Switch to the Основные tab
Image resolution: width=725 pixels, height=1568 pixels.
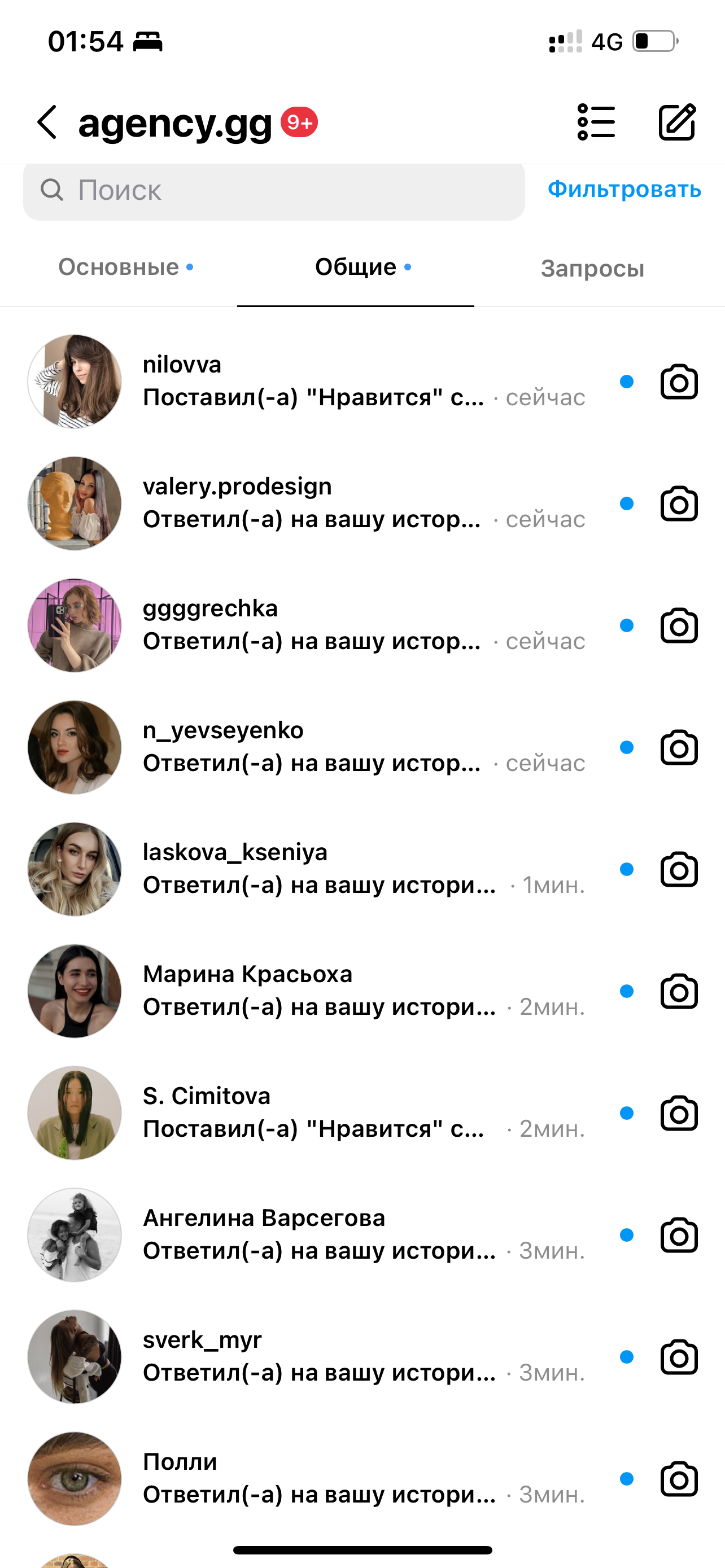(119, 267)
